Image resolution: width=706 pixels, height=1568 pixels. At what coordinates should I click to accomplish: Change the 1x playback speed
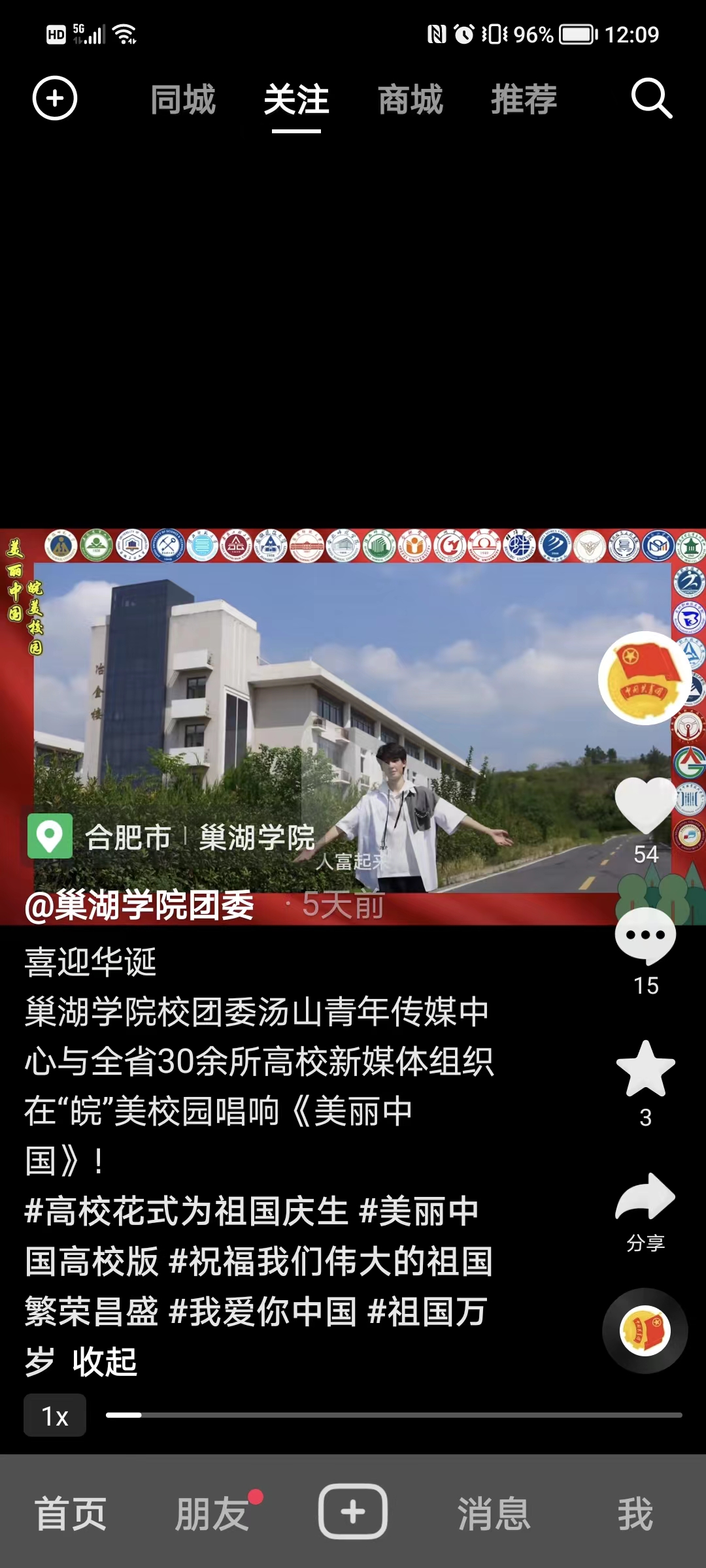click(55, 1415)
